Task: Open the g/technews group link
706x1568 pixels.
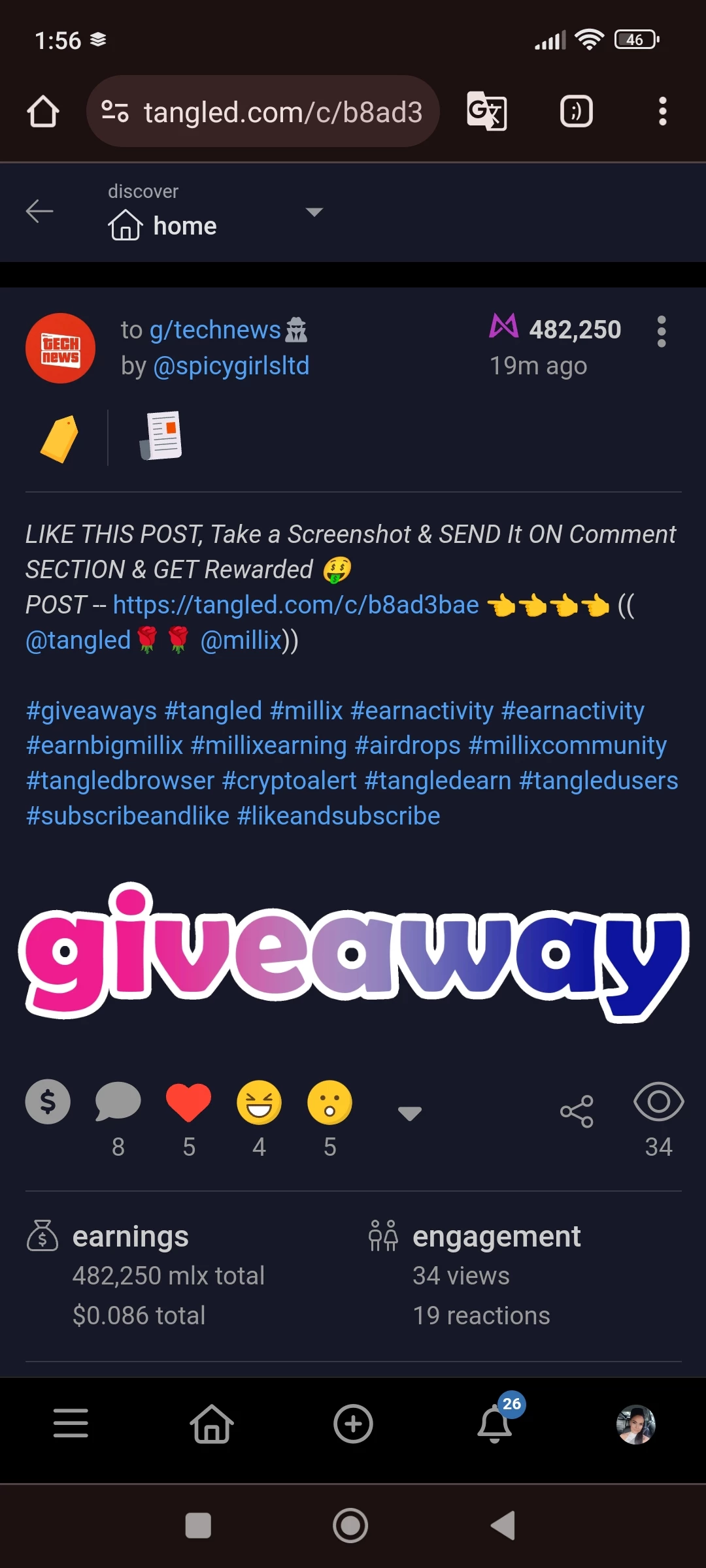Action: [x=215, y=330]
